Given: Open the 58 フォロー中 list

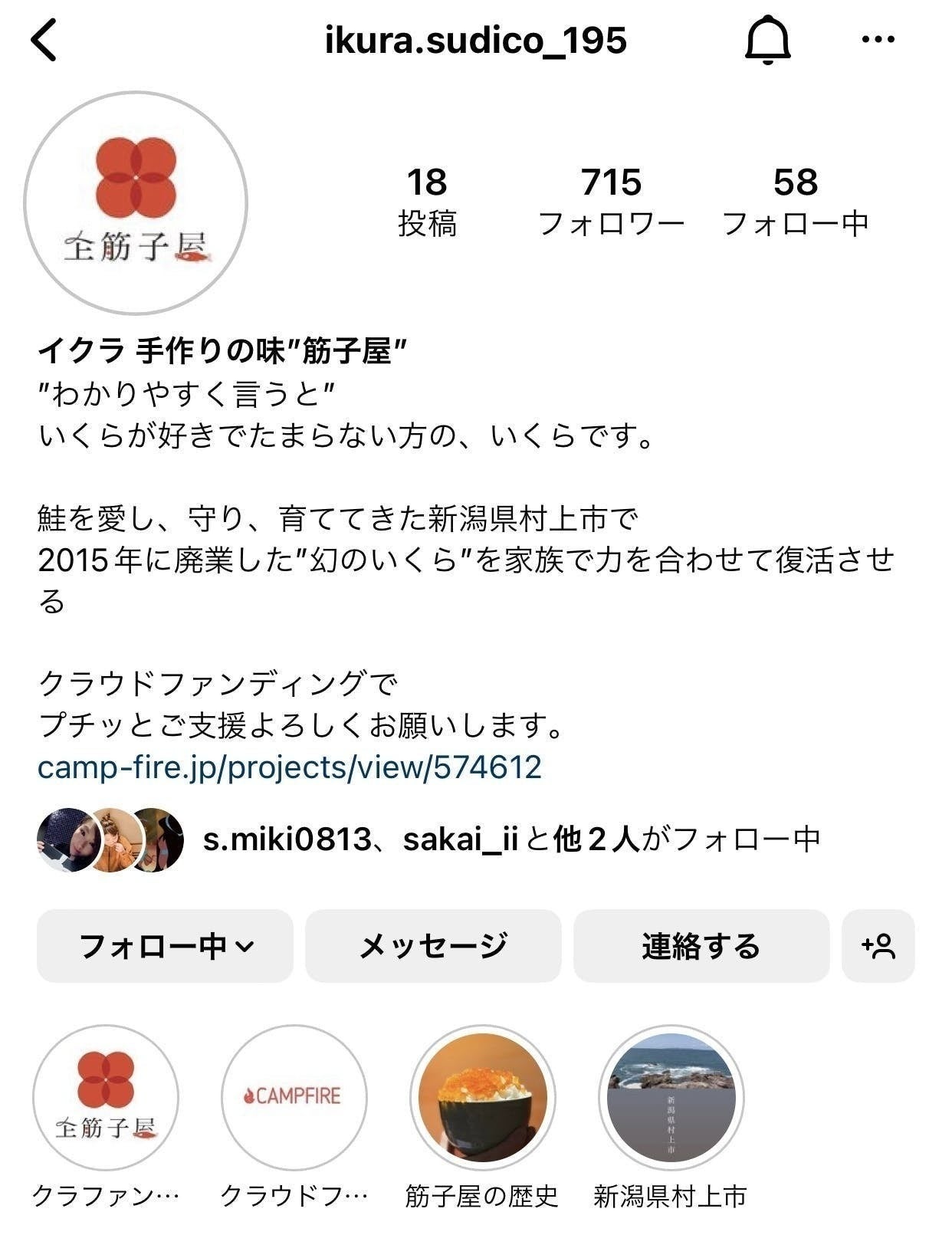Looking at the screenshot, I should (x=795, y=202).
